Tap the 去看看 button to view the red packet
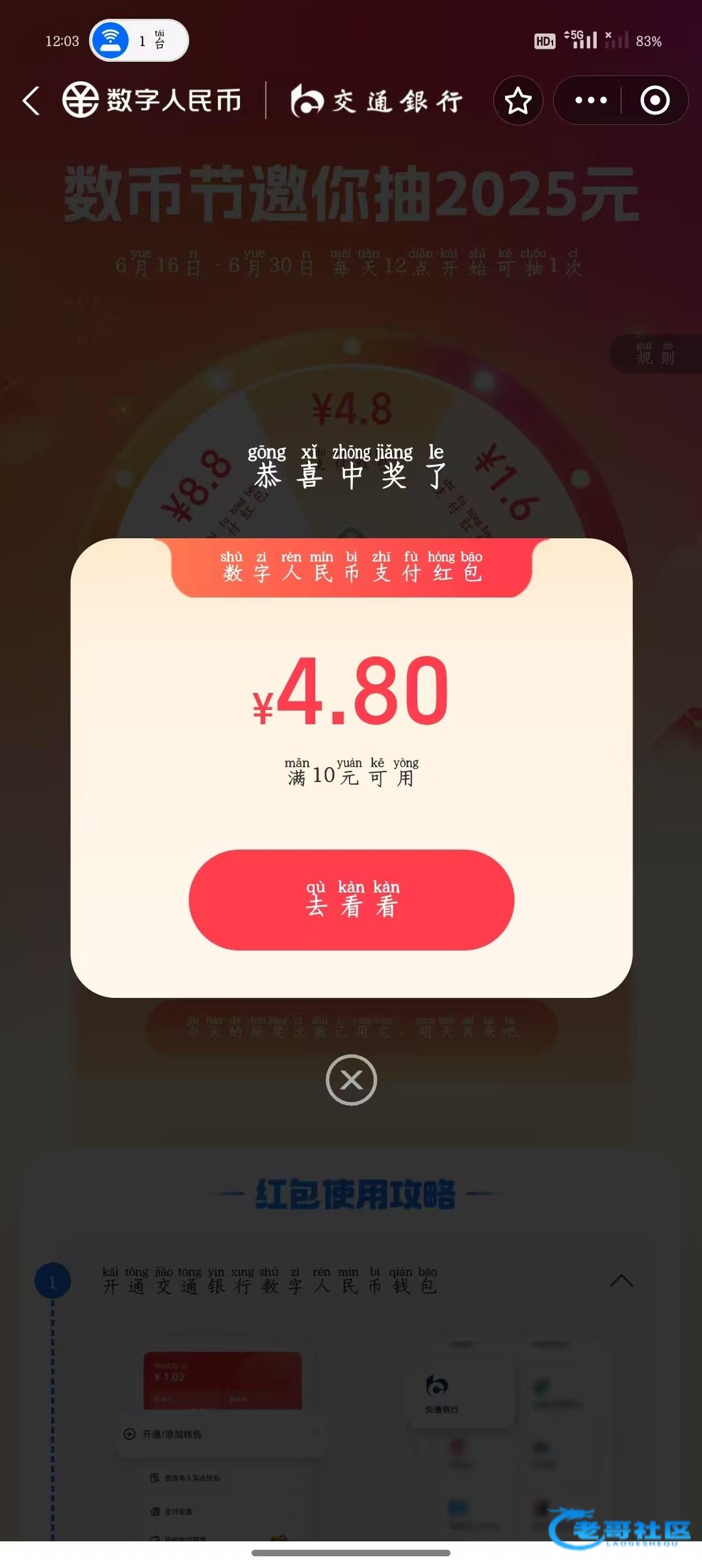 coord(351,900)
